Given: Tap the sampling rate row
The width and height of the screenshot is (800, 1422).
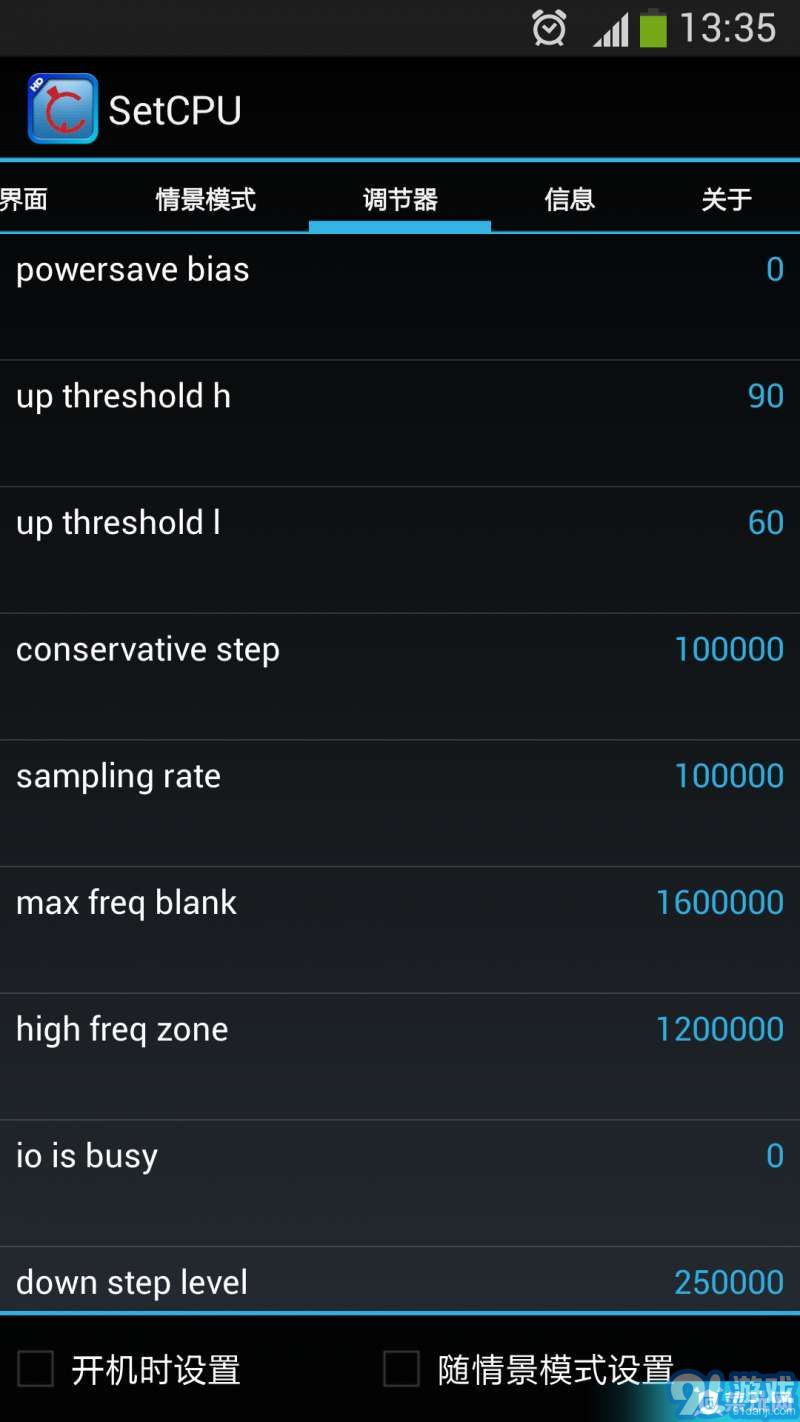Looking at the screenshot, I should point(400,803).
